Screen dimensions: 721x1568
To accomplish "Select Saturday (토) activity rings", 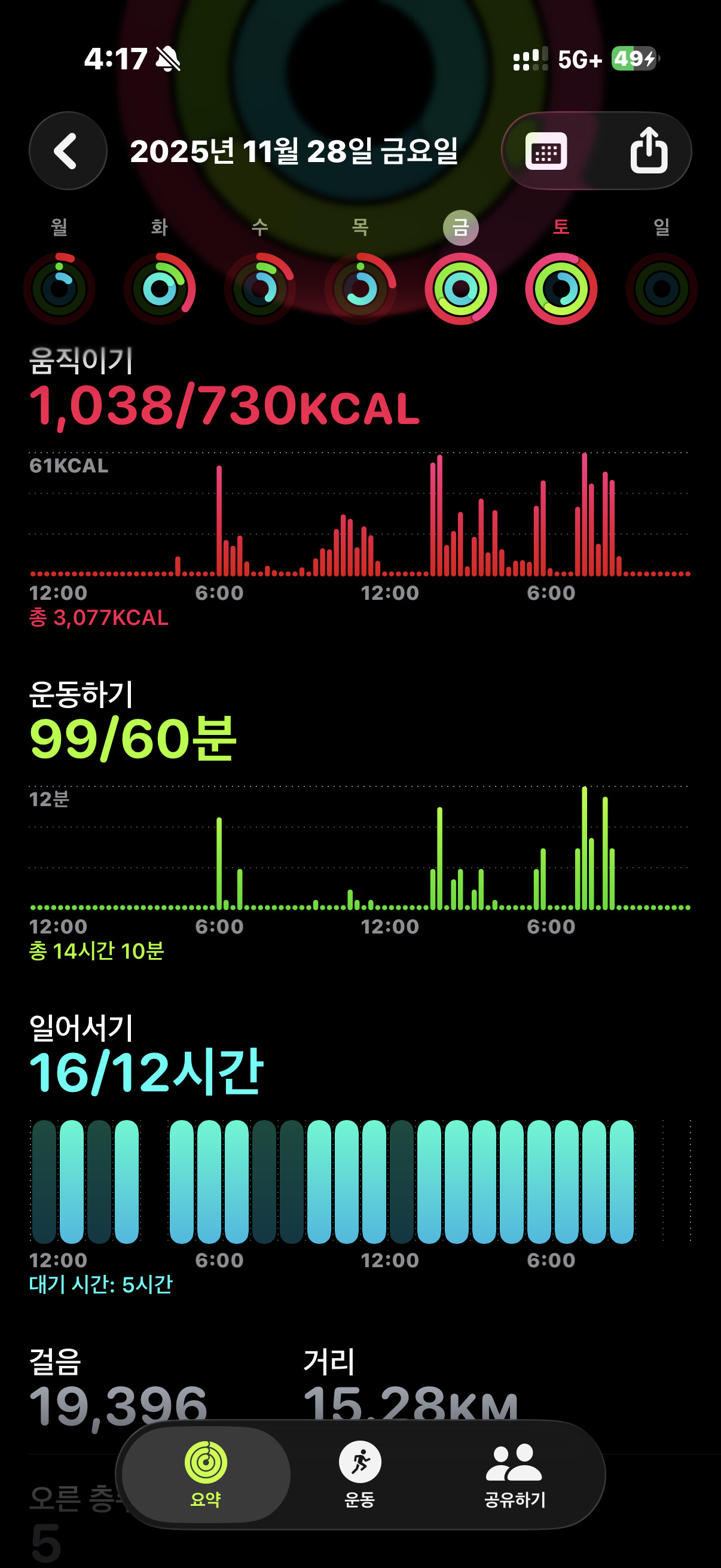I will tap(561, 288).
